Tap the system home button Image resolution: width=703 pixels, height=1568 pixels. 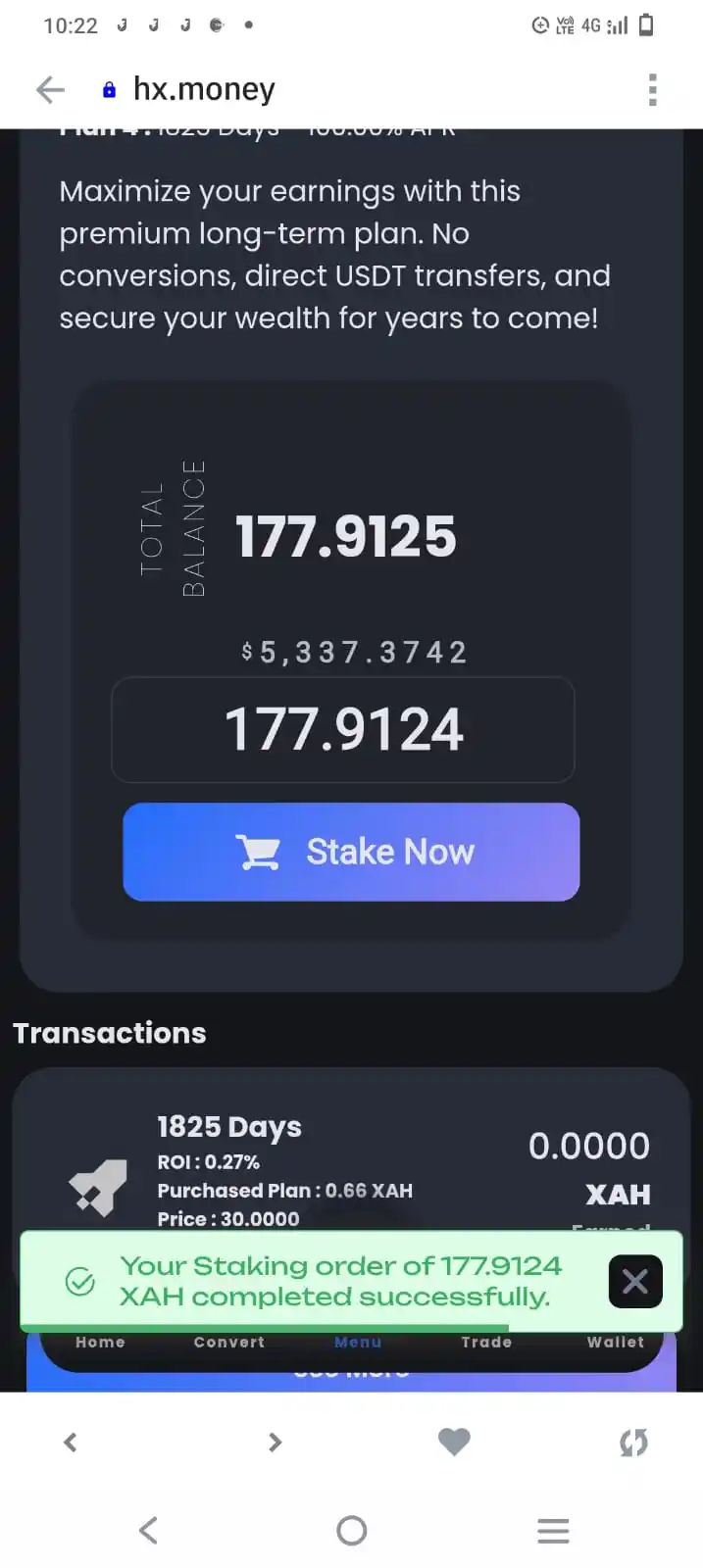351,1530
